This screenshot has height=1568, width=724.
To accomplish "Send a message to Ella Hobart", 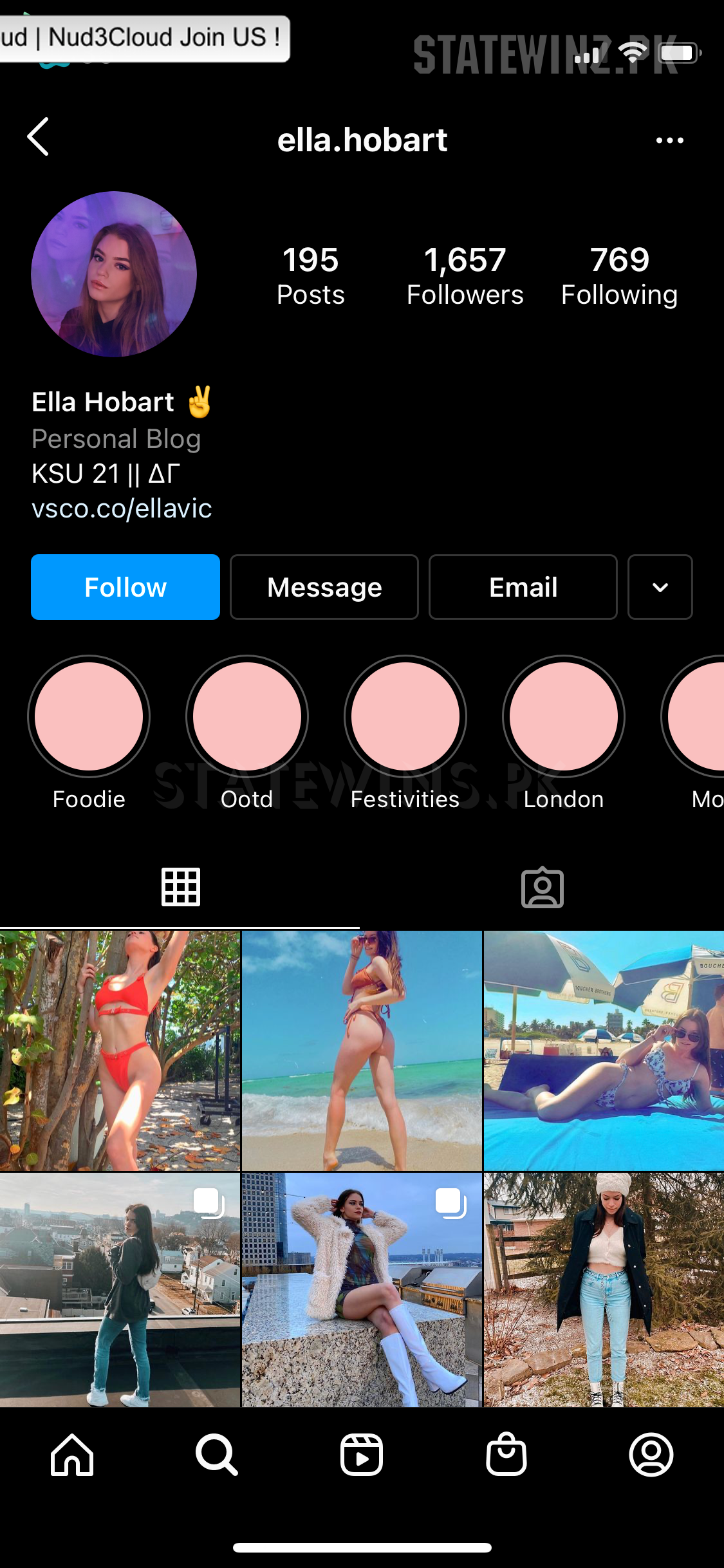I will click(x=324, y=587).
